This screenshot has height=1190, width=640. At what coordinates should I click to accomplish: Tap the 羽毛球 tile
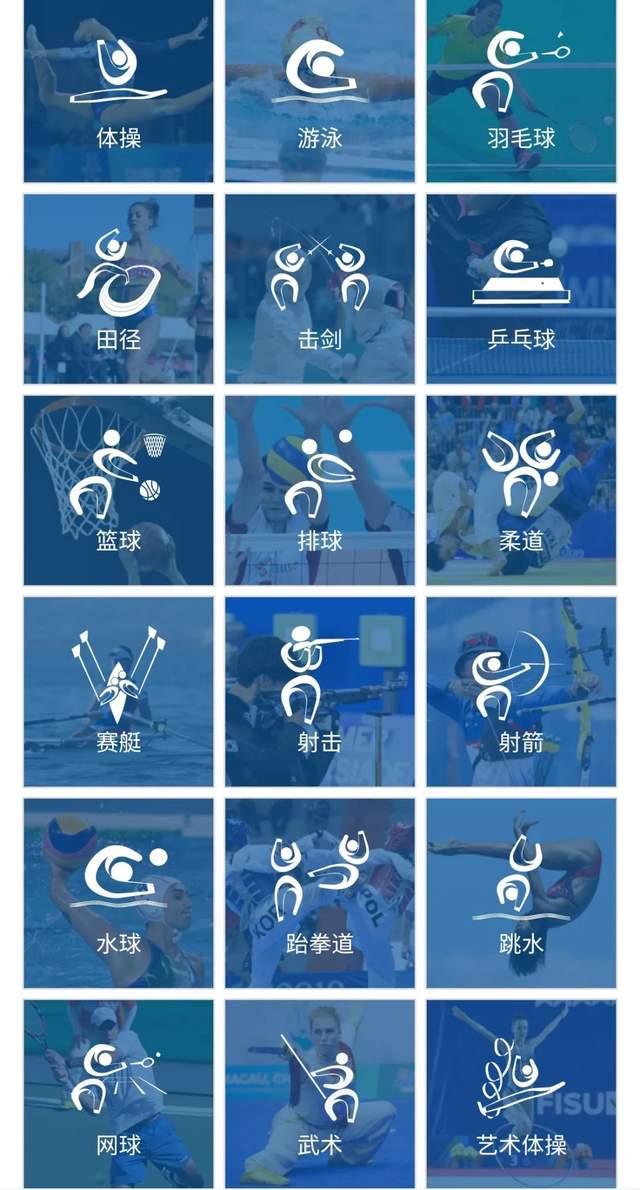[x=521, y=90]
